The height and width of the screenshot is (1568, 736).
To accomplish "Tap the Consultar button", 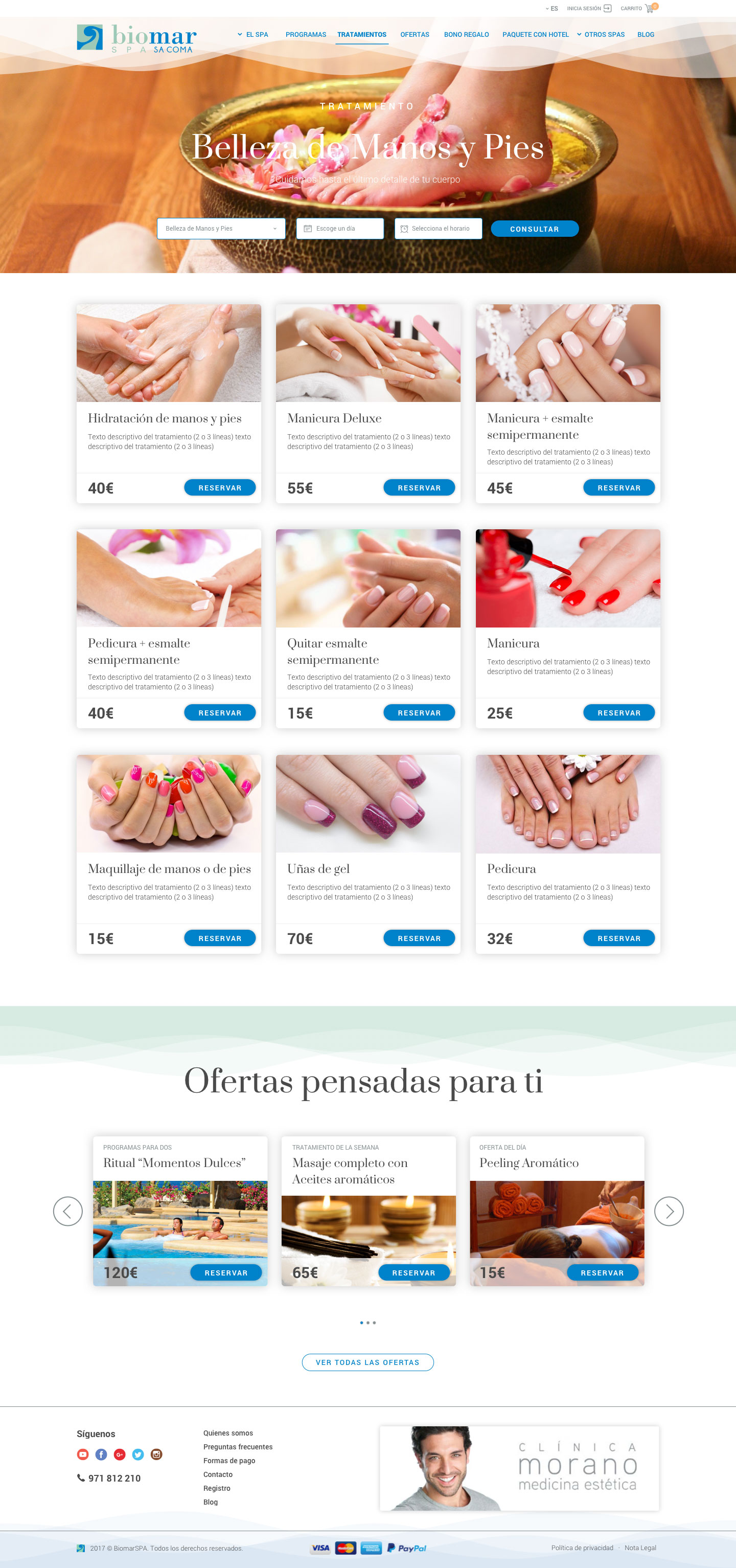I will (534, 229).
